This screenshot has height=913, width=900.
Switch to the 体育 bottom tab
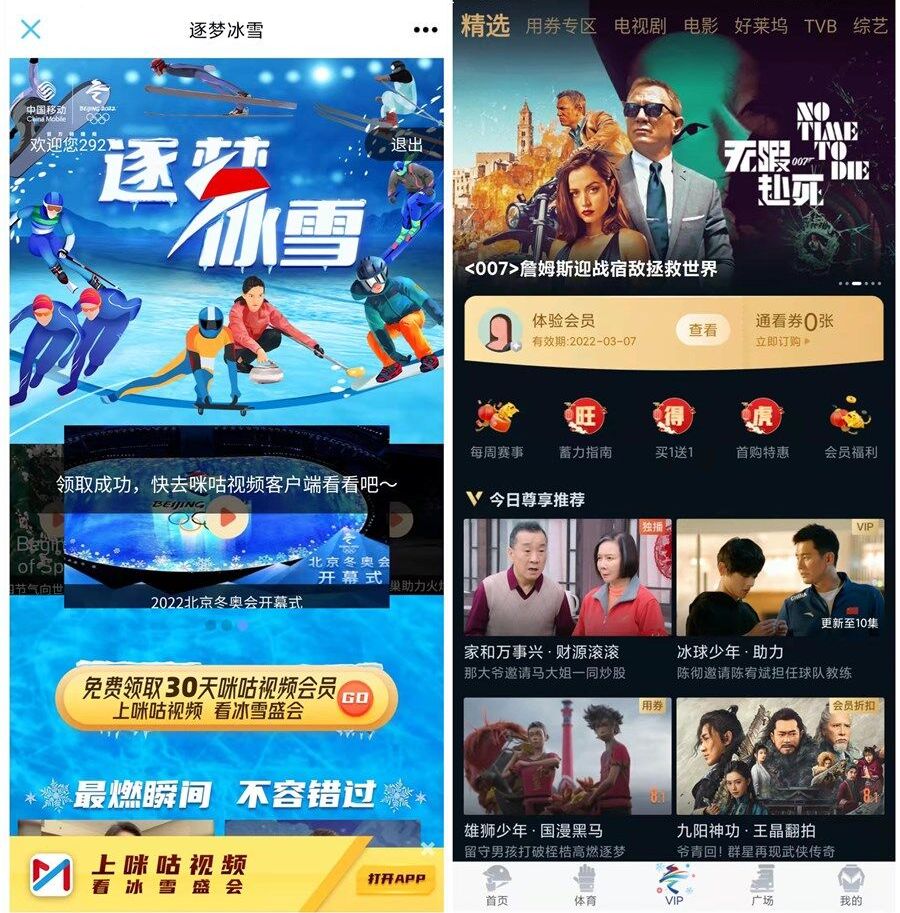(585, 886)
